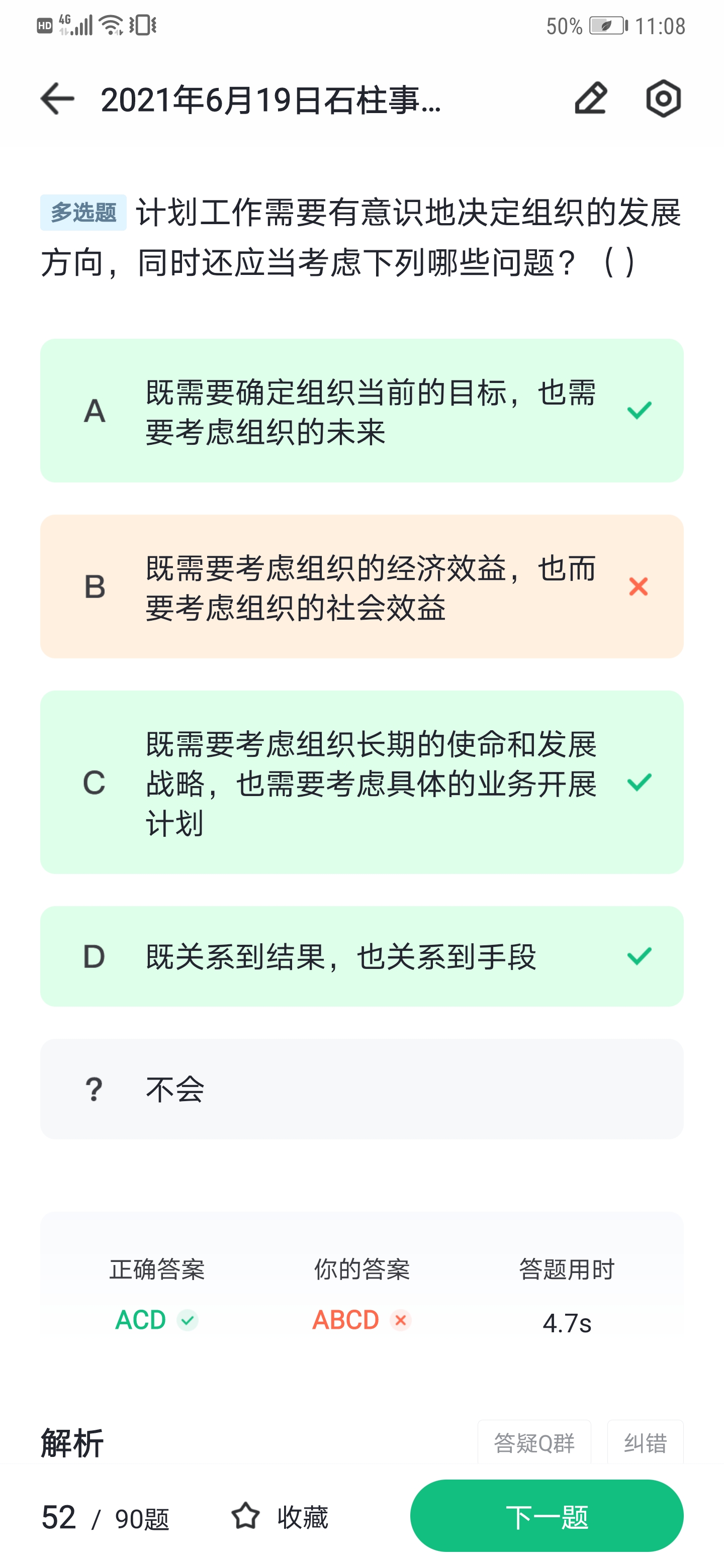Select answer option A
Viewport: 724px width, 1568px height.
(361, 411)
